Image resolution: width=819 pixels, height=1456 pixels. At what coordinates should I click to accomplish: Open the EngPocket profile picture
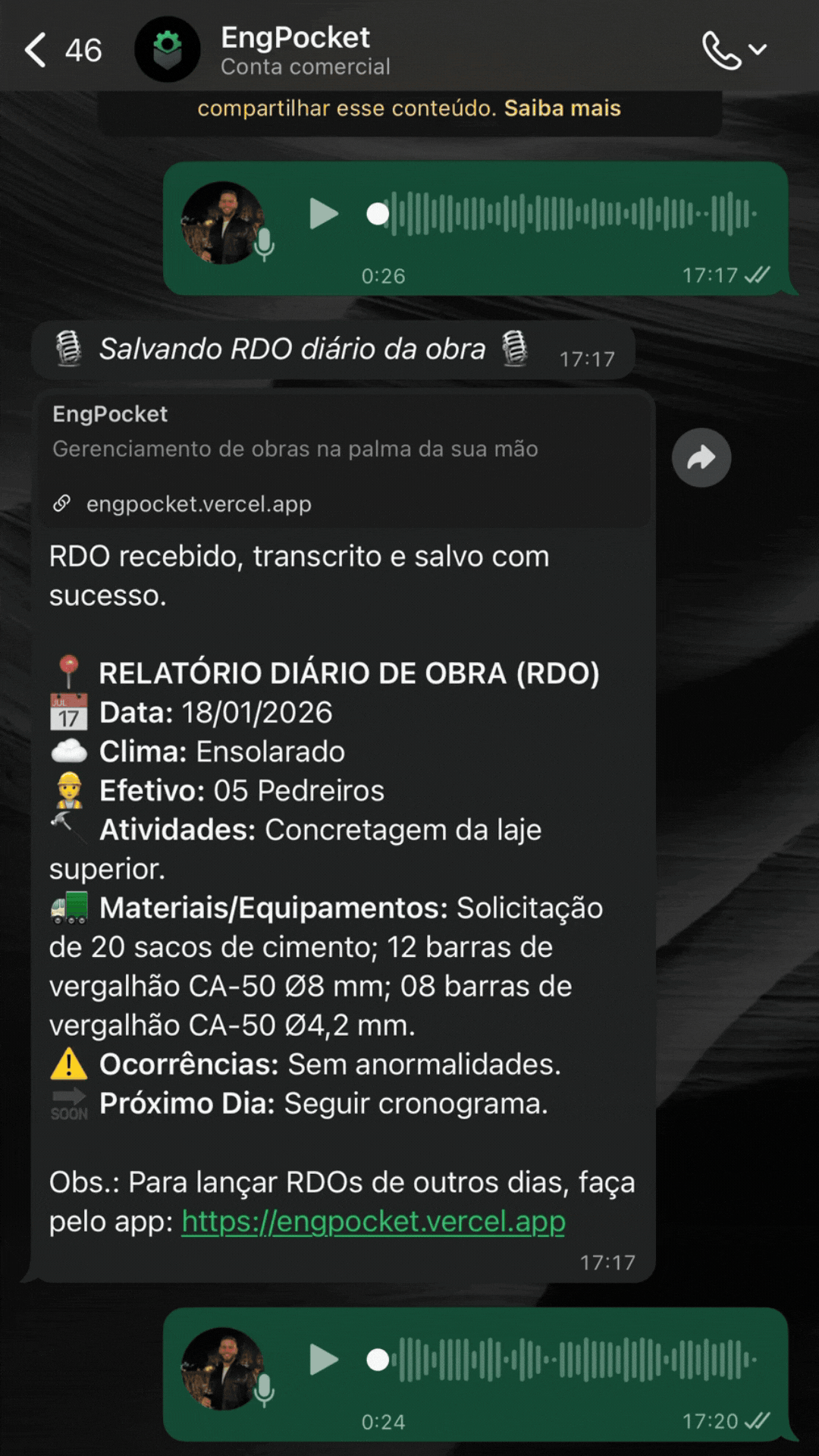(x=168, y=50)
